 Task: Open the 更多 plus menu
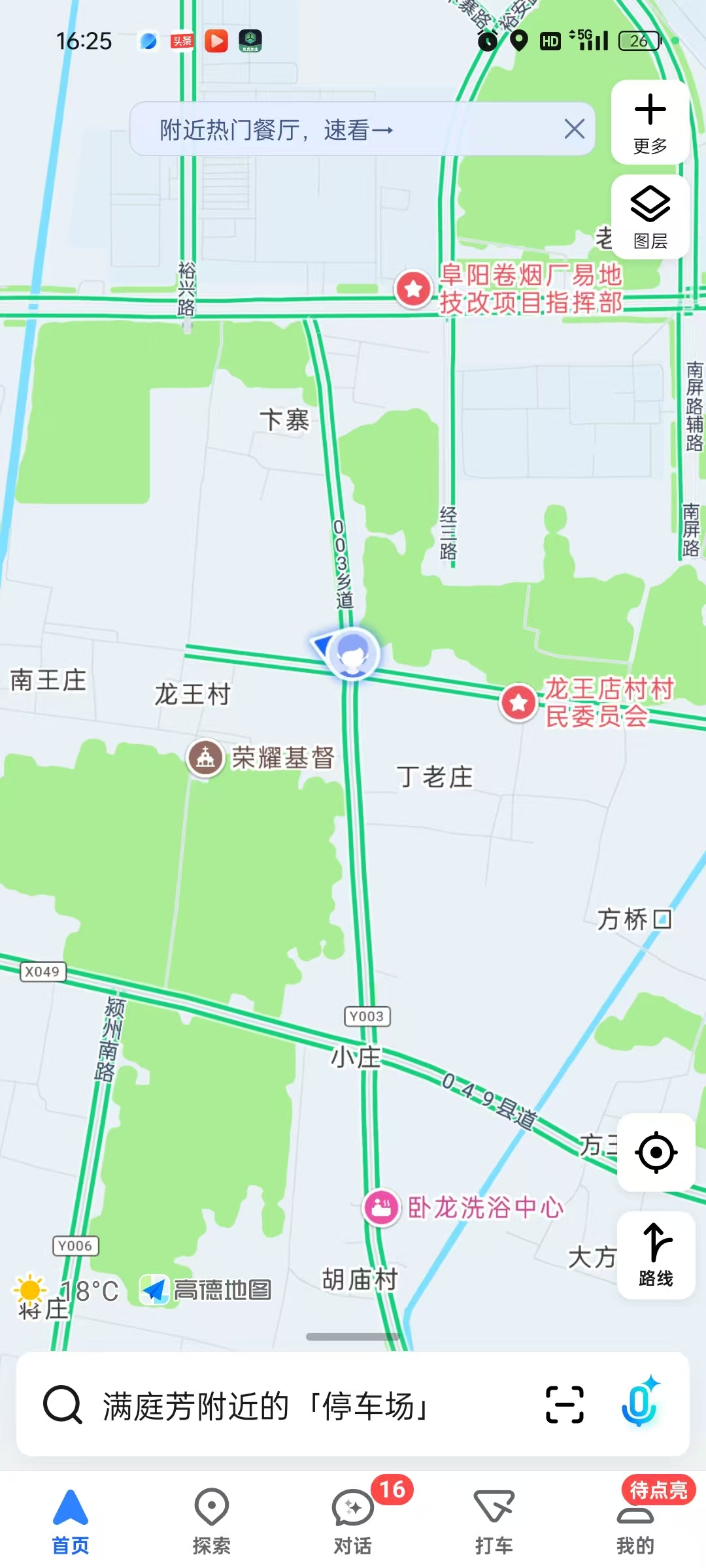click(x=650, y=122)
